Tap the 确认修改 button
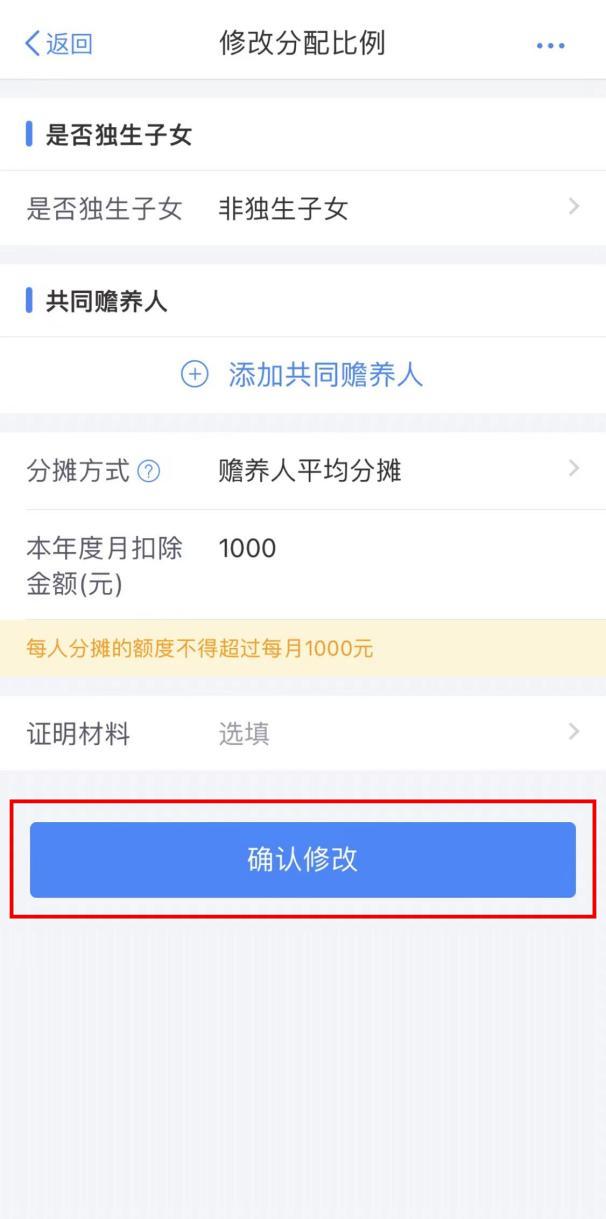This screenshot has height=1219, width=606. (302, 860)
